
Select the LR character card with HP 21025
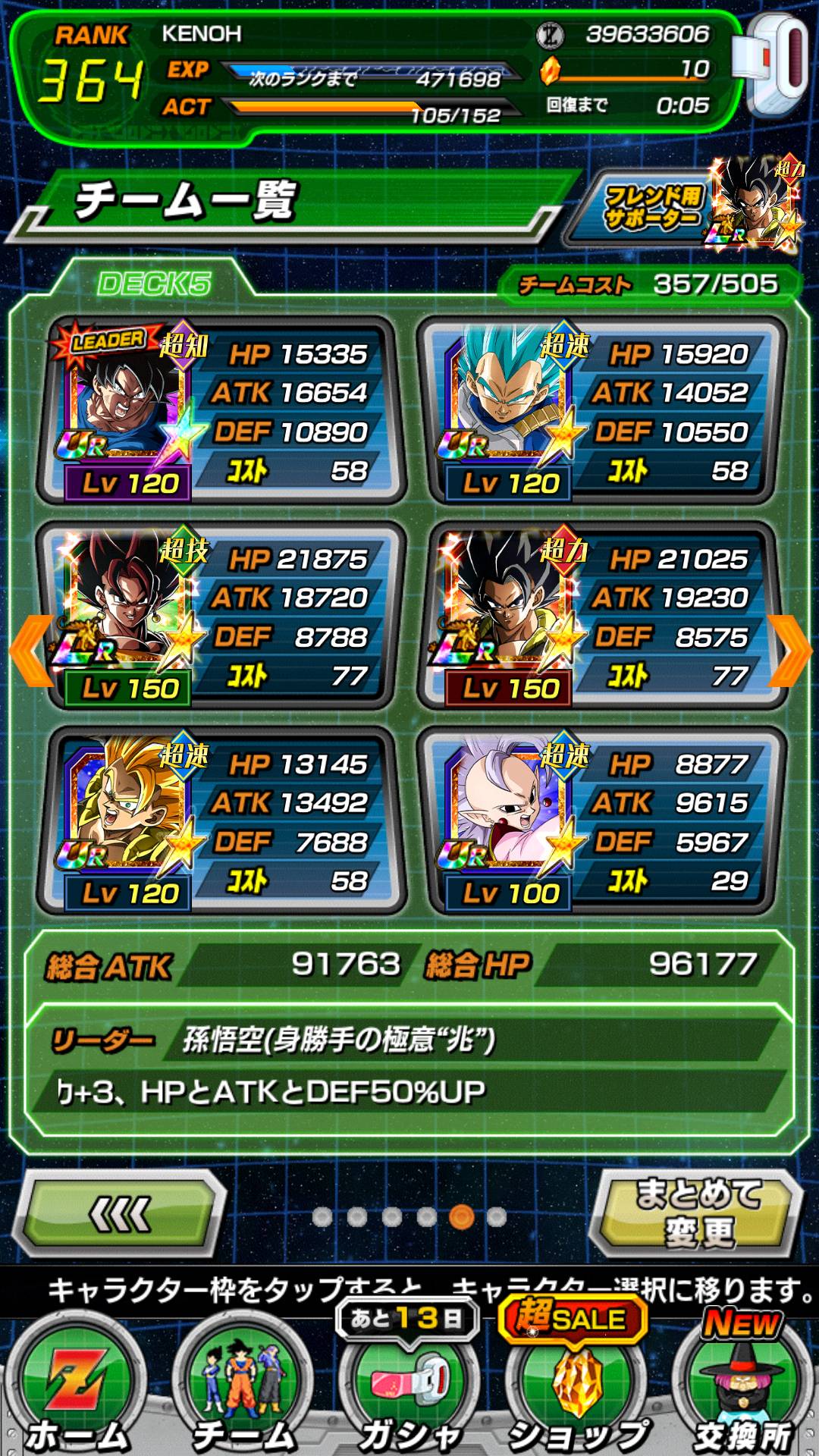[x=601, y=616]
